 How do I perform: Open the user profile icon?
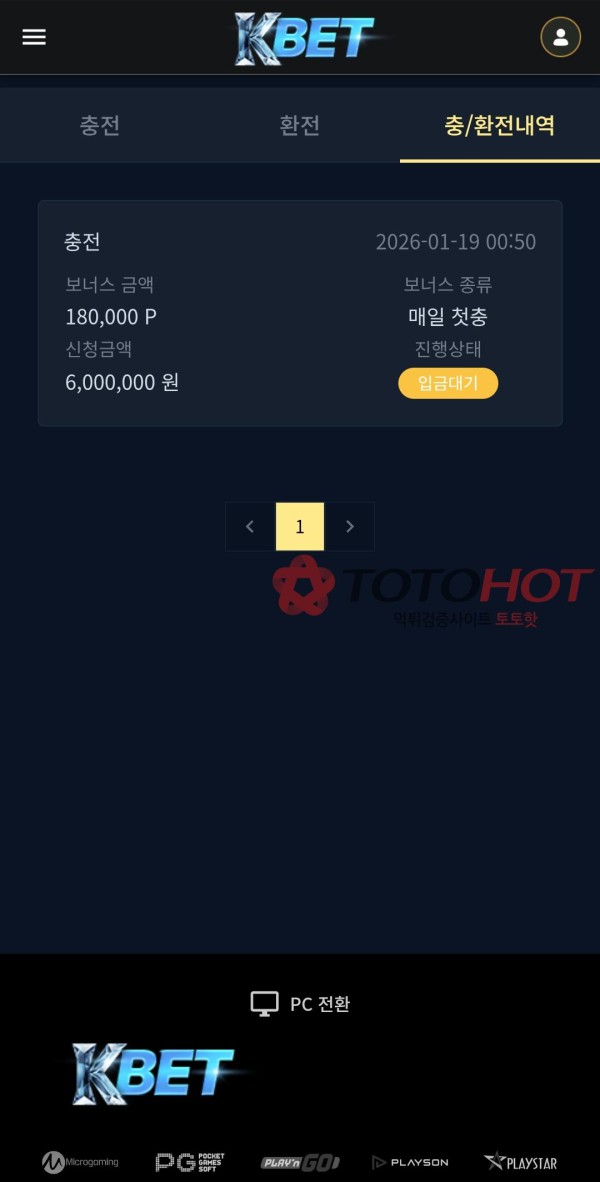560,37
